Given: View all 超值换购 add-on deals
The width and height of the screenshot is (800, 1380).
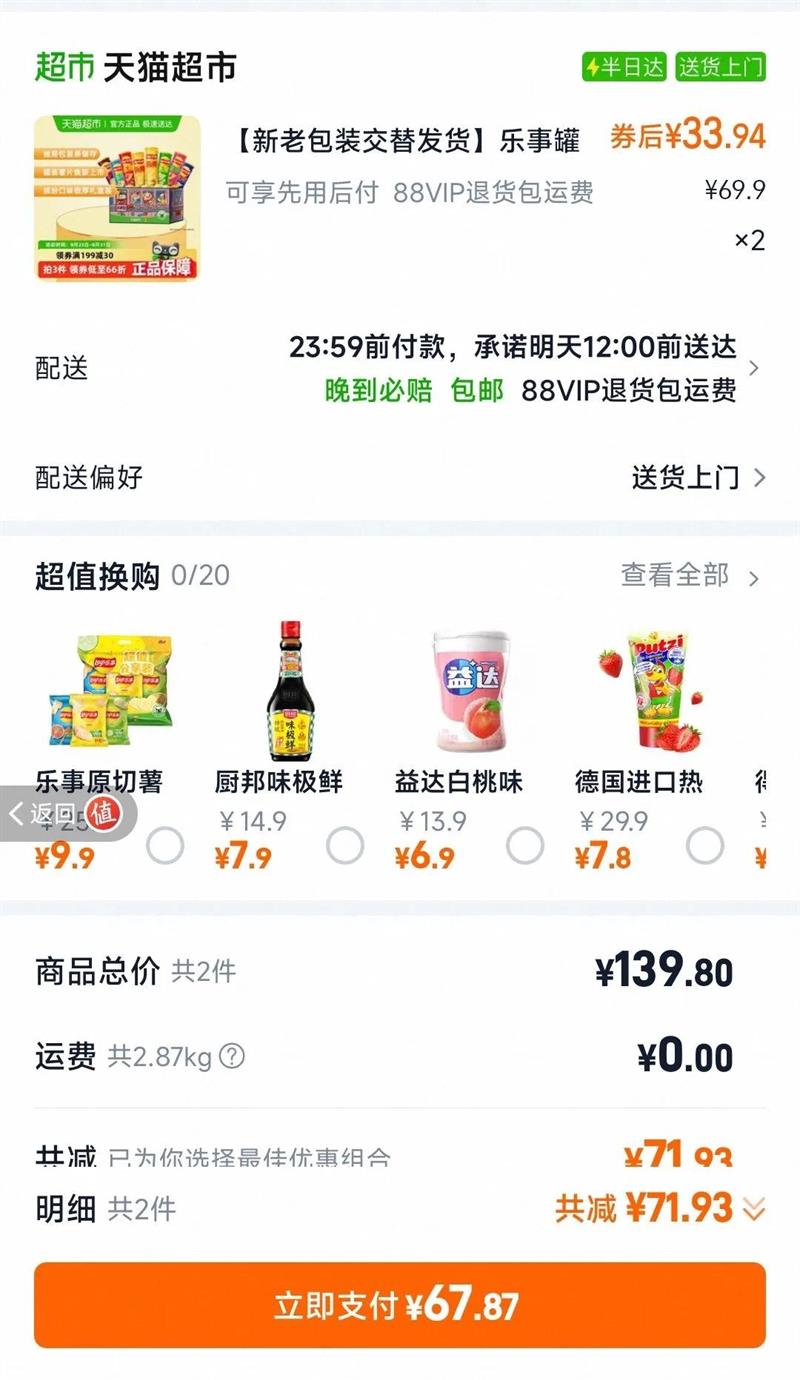Looking at the screenshot, I should click(690, 576).
